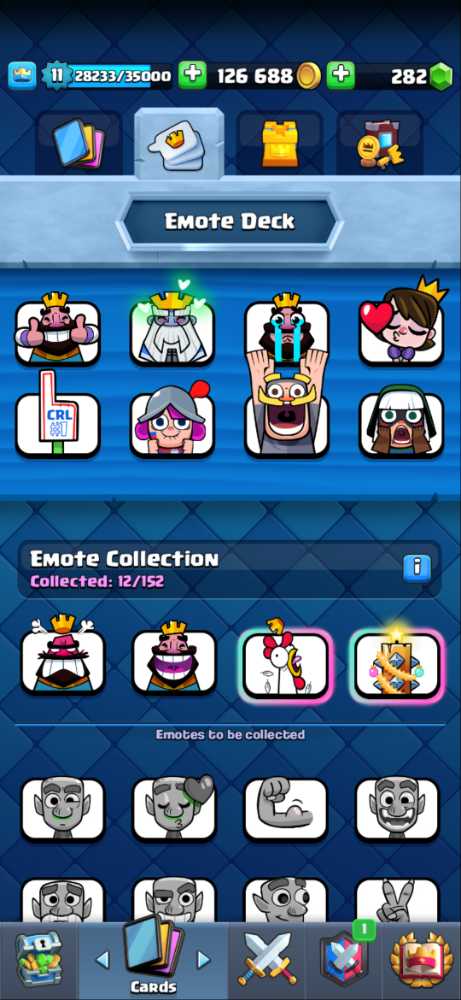Open the events trophy tab
The height and width of the screenshot is (1000, 461).
coord(420,960)
